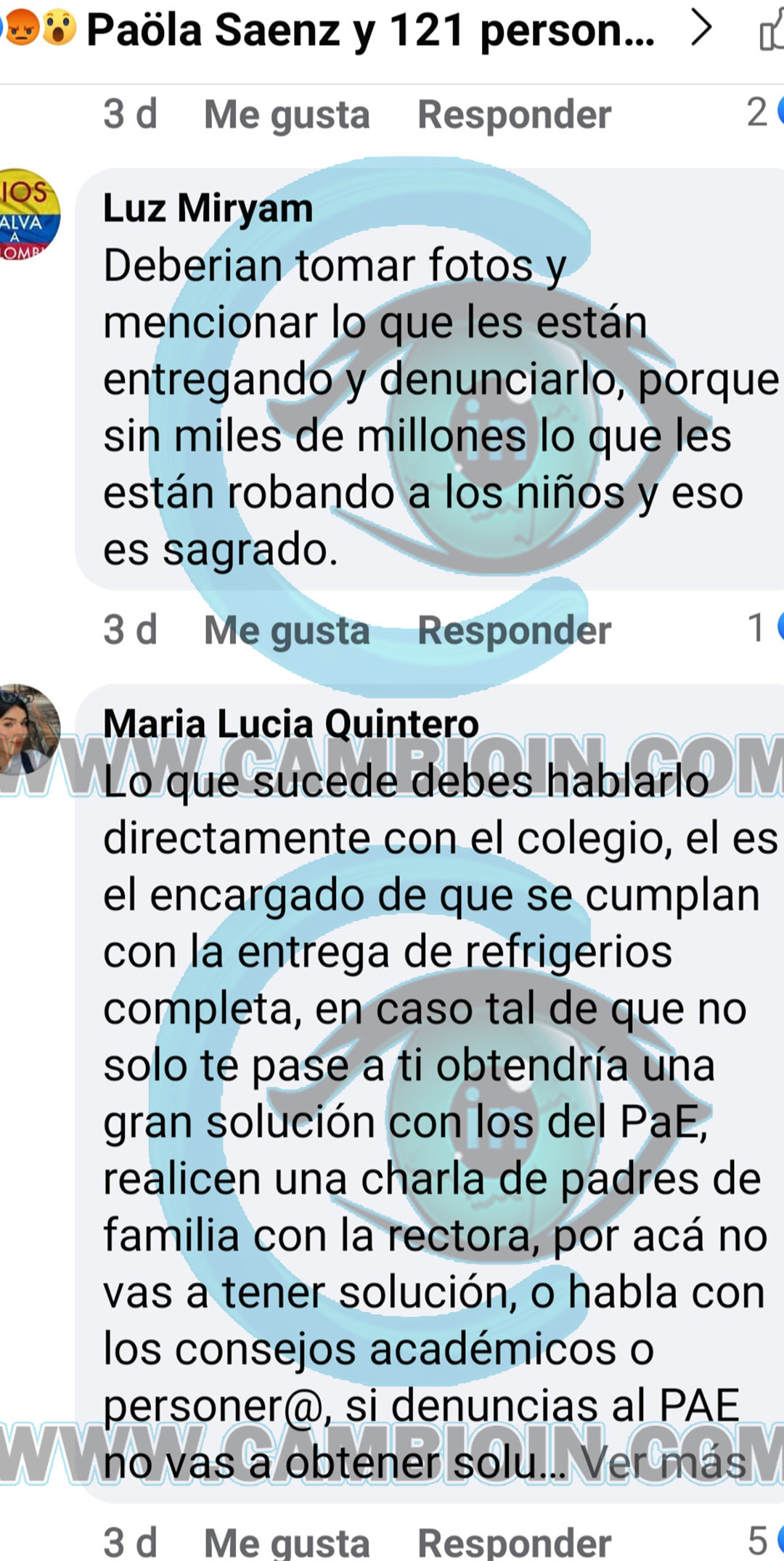Reply to Maria Lucia Quintero's comment
The height and width of the screenshot is (1561, 784).
pos(514,1542)
